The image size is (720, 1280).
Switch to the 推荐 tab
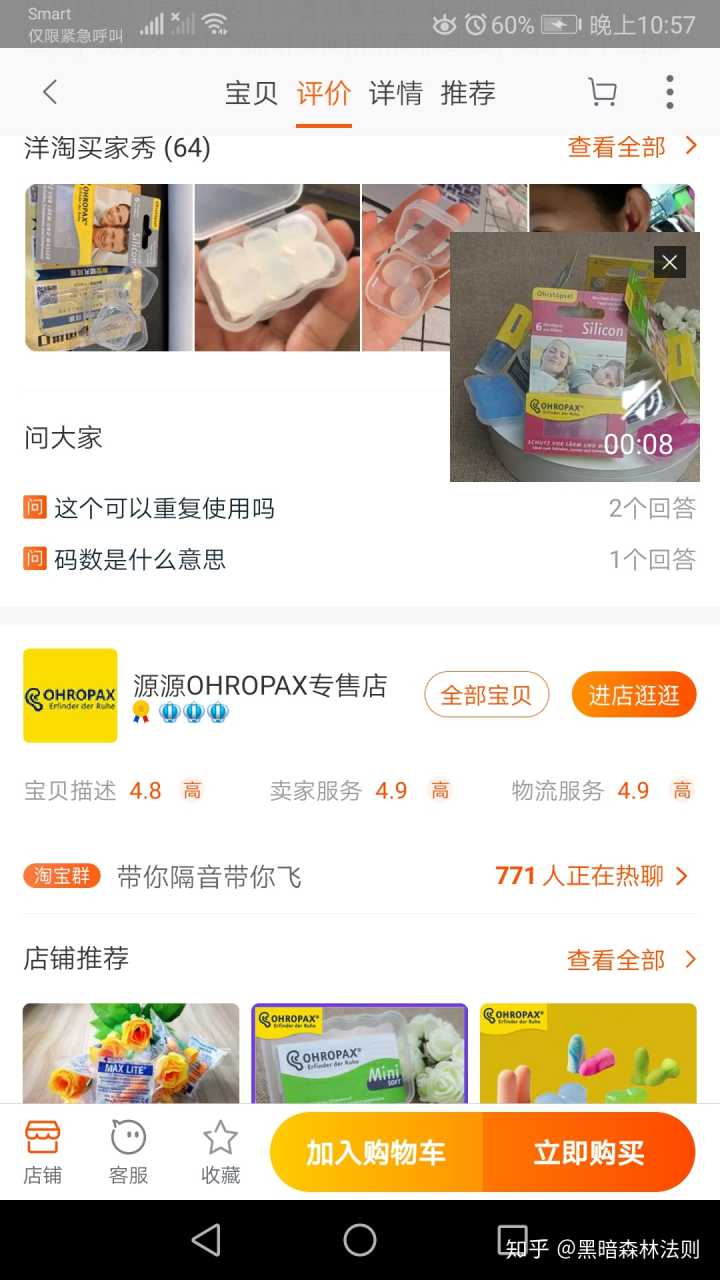coord(468,93)
